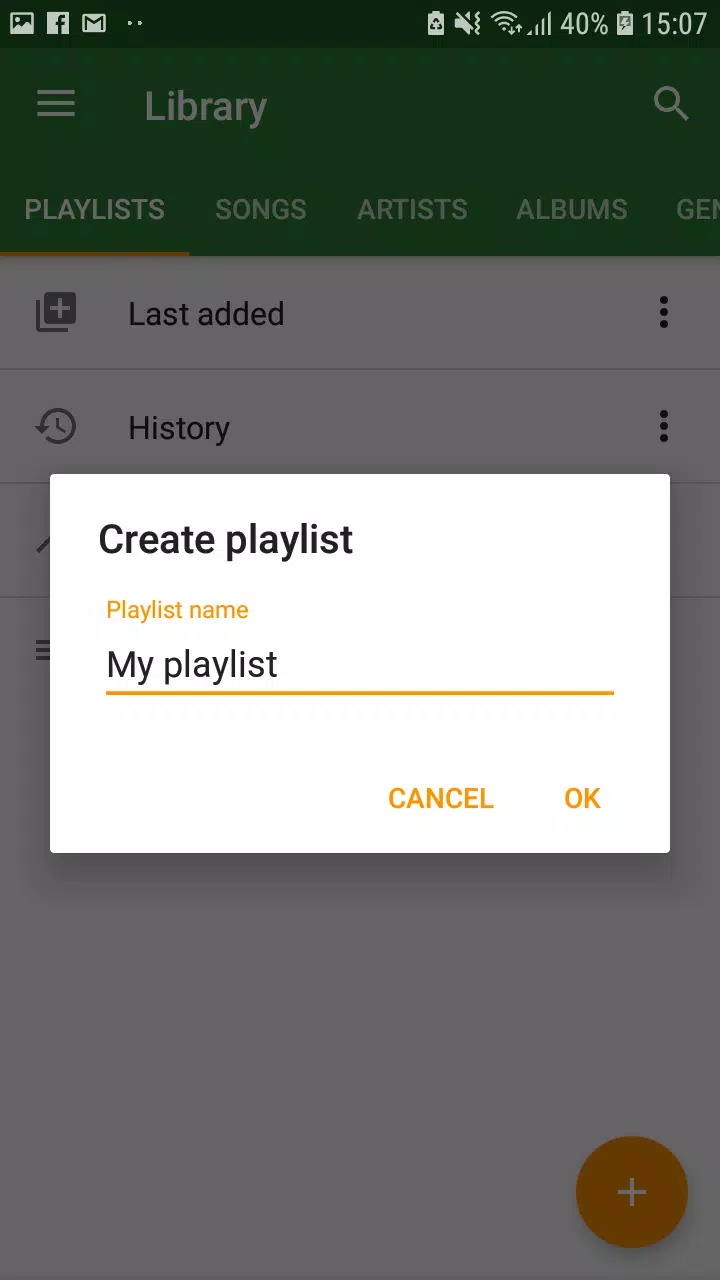Open the library search icon
This screenshot has height=1280, width=720.
click(670, 104)
